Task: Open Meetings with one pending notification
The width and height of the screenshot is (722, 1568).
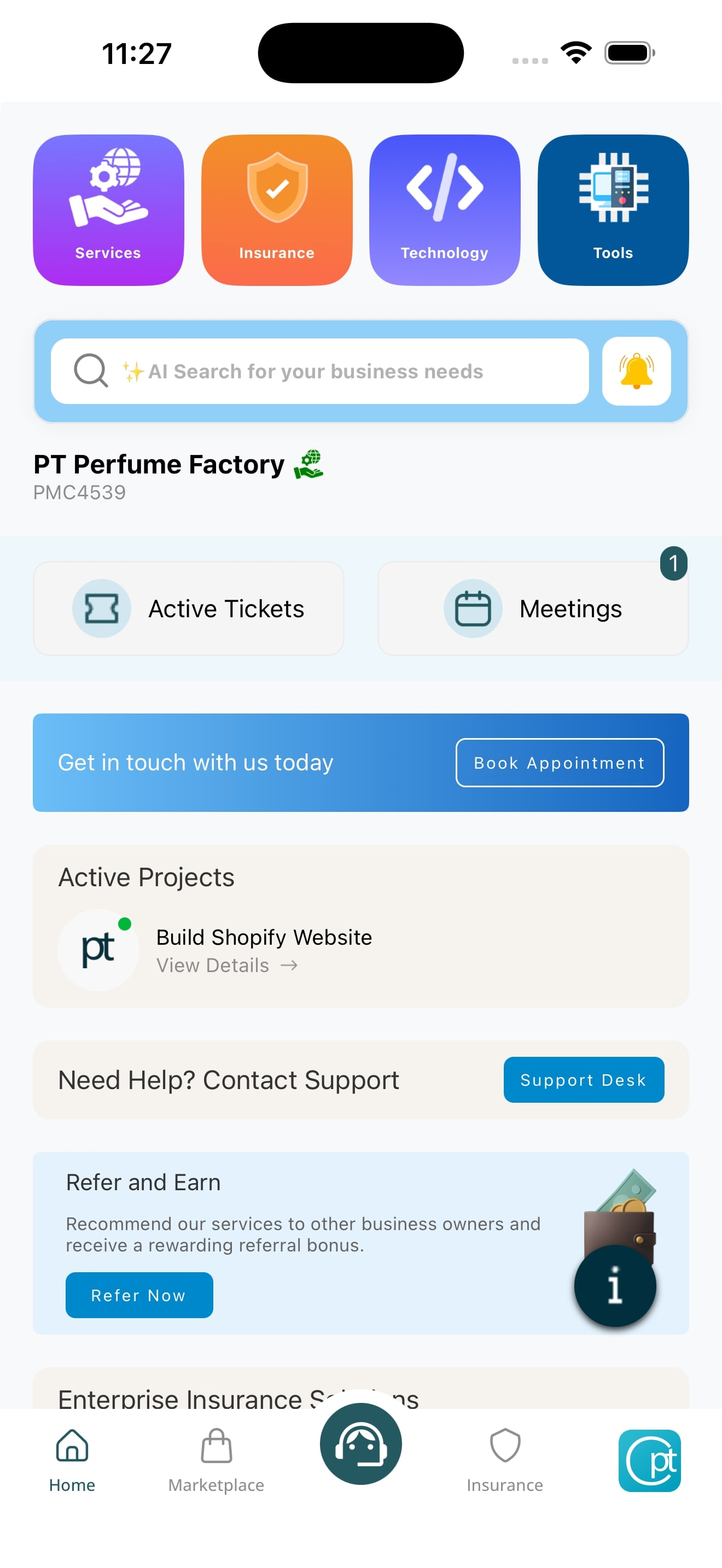Action: [532, 607]
